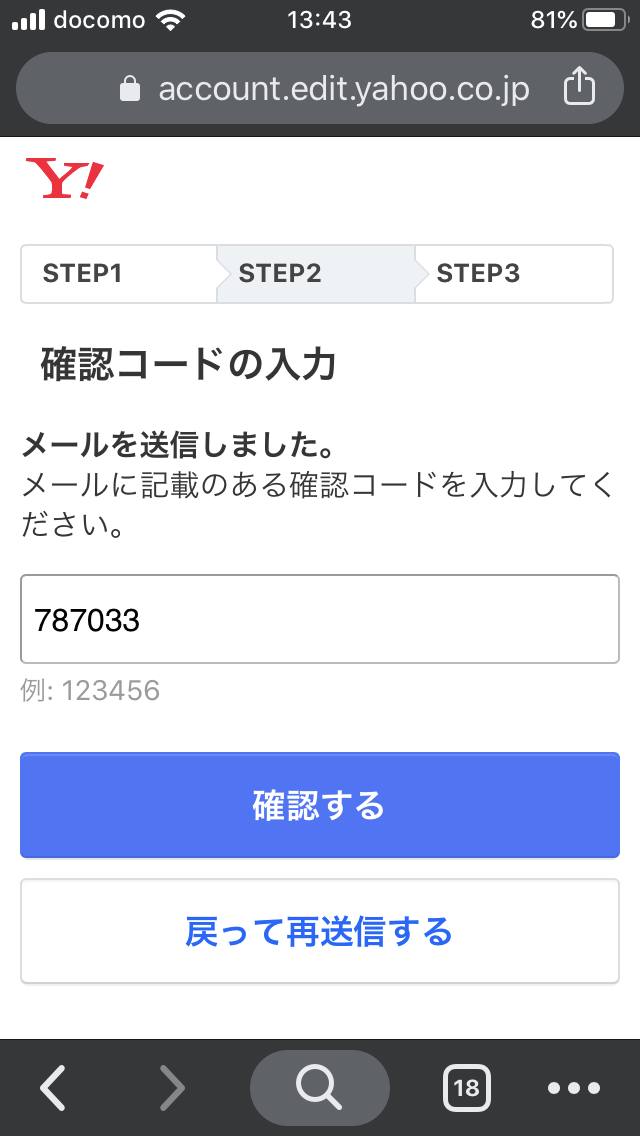Screen dimensions: 640x1136
Task: Focus the confirmation code field
Action: [x=320, y=619]
